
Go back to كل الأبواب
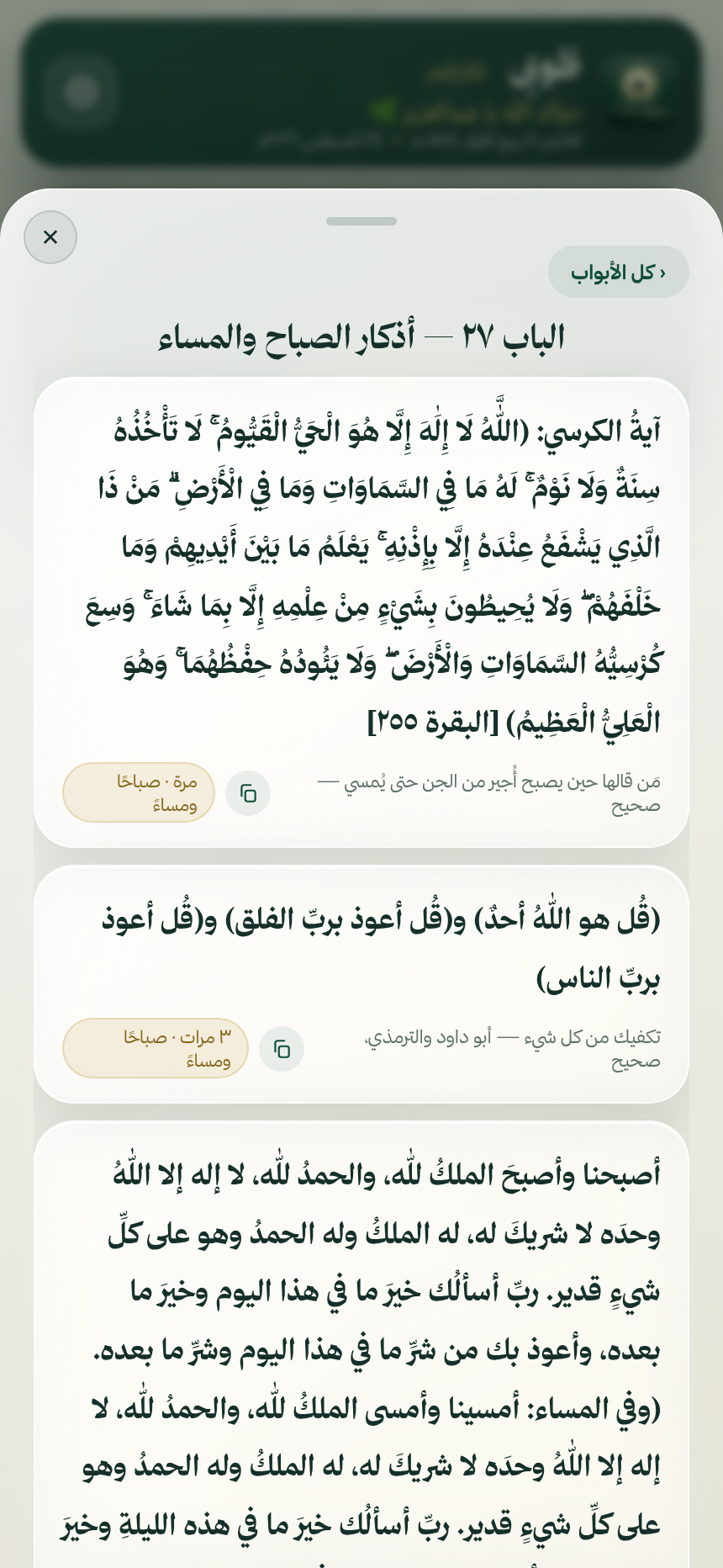coord(619,273)
